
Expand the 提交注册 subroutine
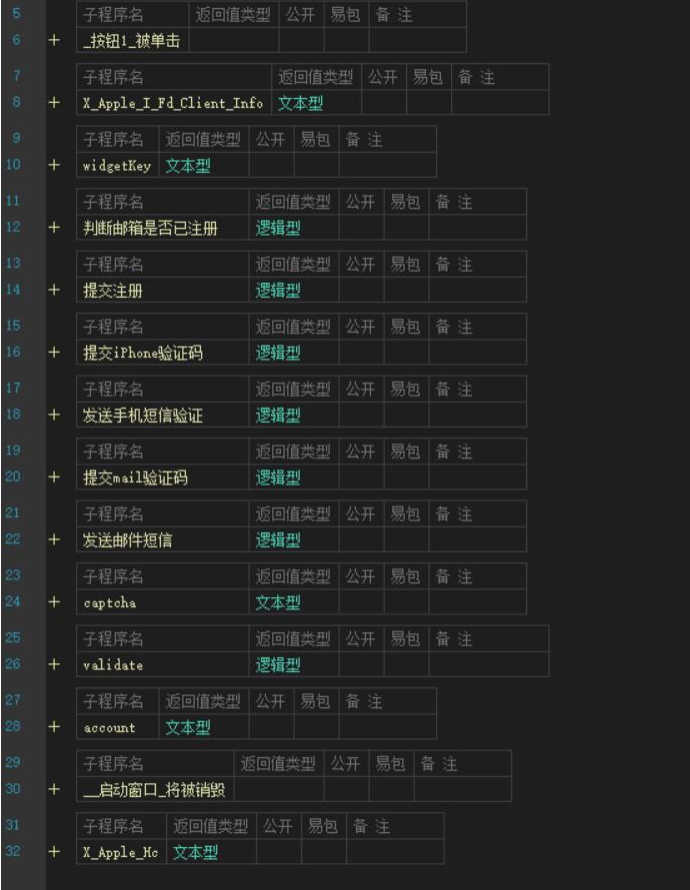[54, 290]
